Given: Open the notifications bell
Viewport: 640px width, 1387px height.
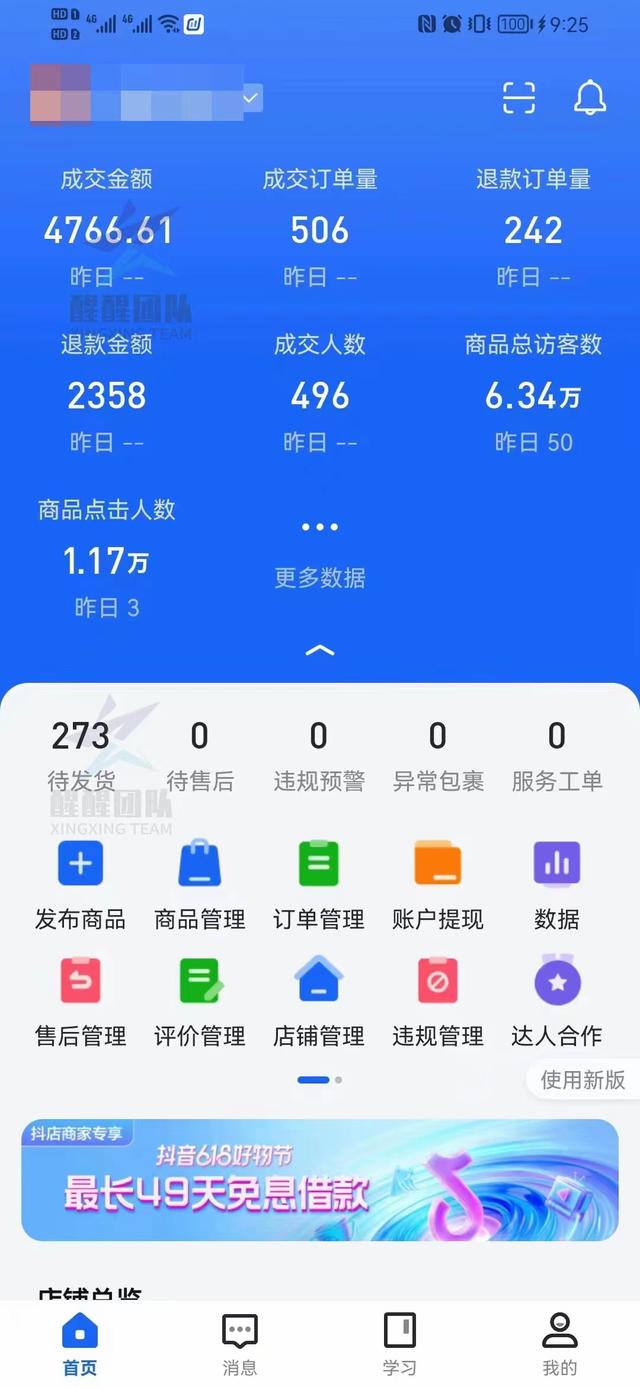Looking at the screenshot, I should click(x=589, y=98).
